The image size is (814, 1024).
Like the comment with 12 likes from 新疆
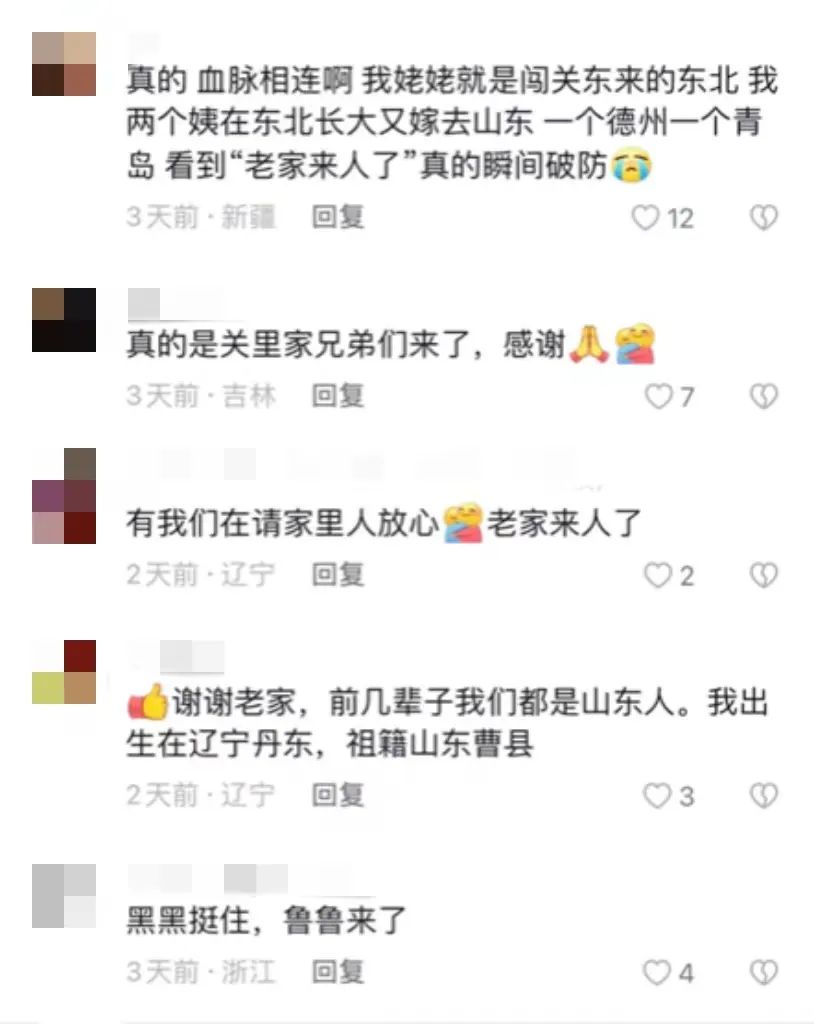(x=646, y=218)
